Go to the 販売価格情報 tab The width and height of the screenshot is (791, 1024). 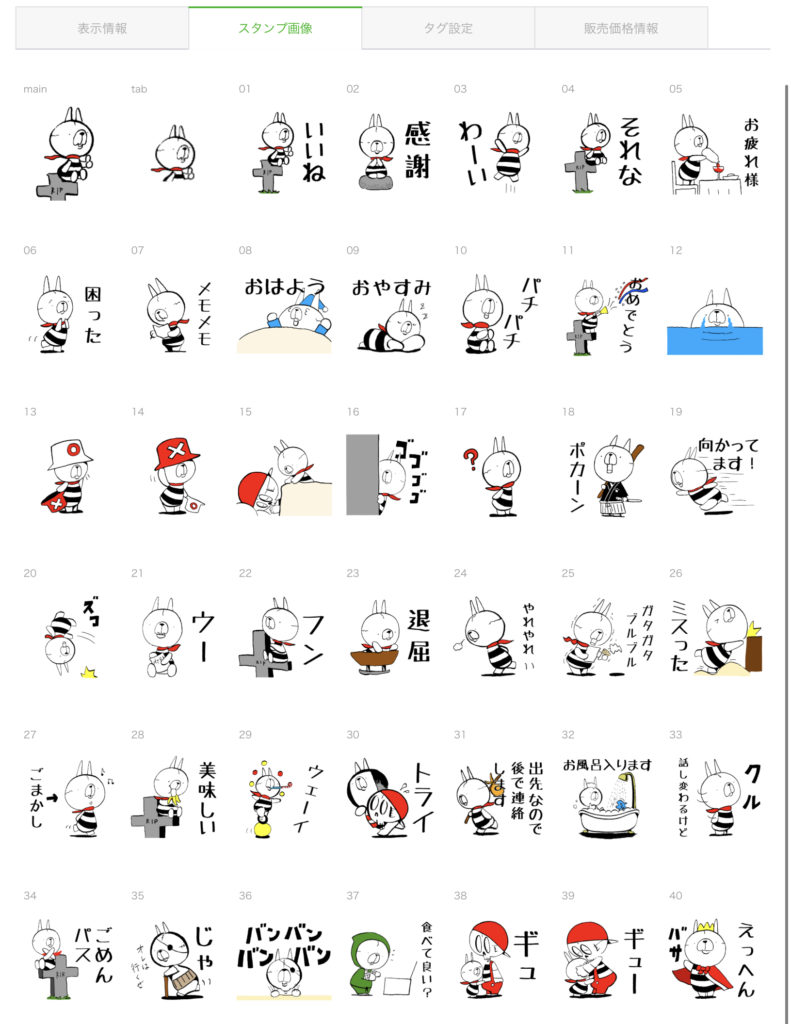[621, 28]
